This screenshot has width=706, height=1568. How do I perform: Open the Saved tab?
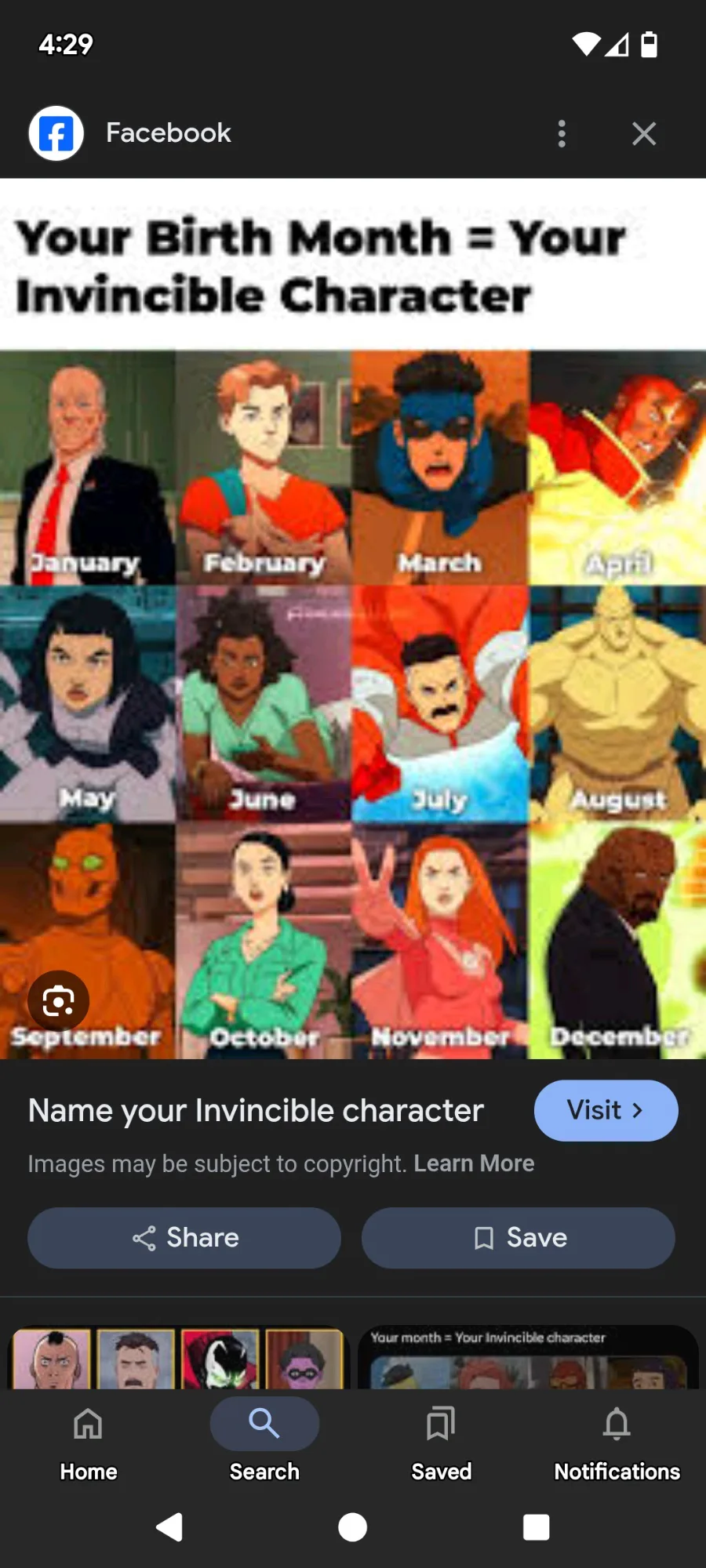tap(442, 1443)
